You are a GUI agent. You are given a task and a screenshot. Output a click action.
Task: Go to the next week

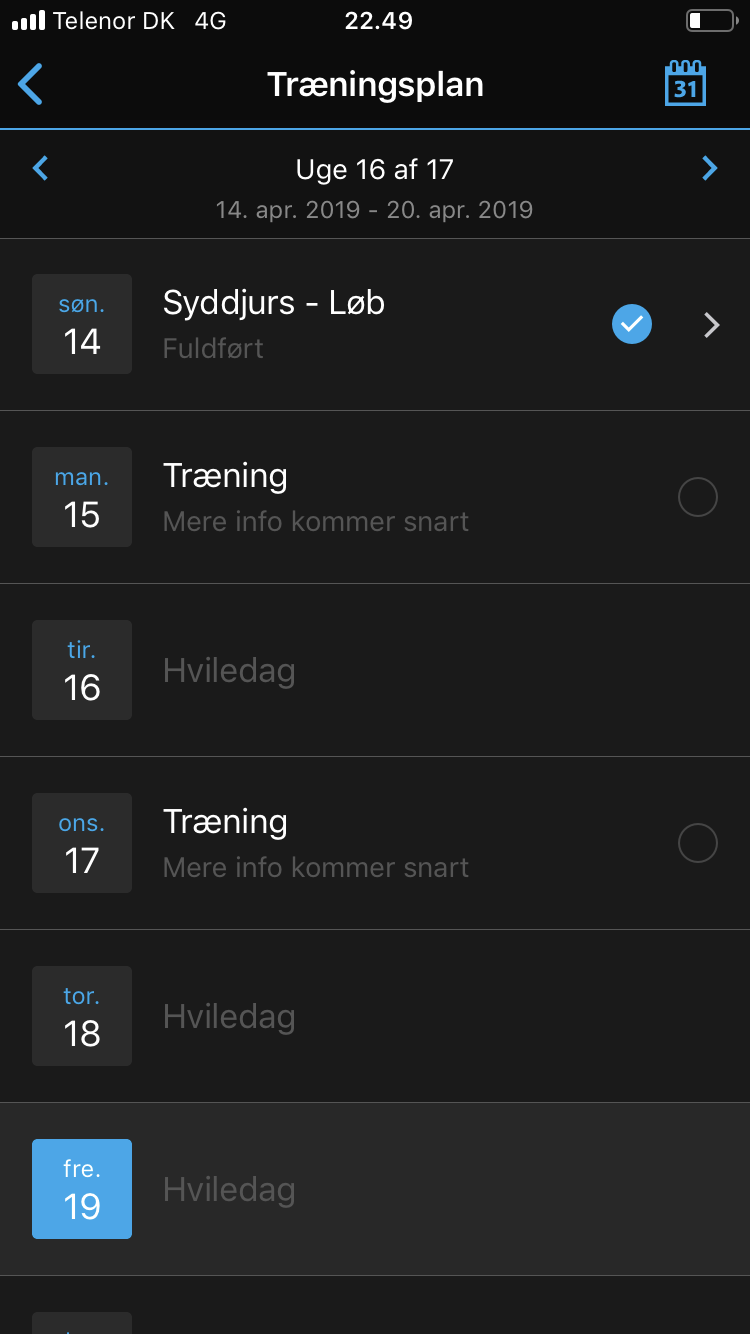pos(710,168)
